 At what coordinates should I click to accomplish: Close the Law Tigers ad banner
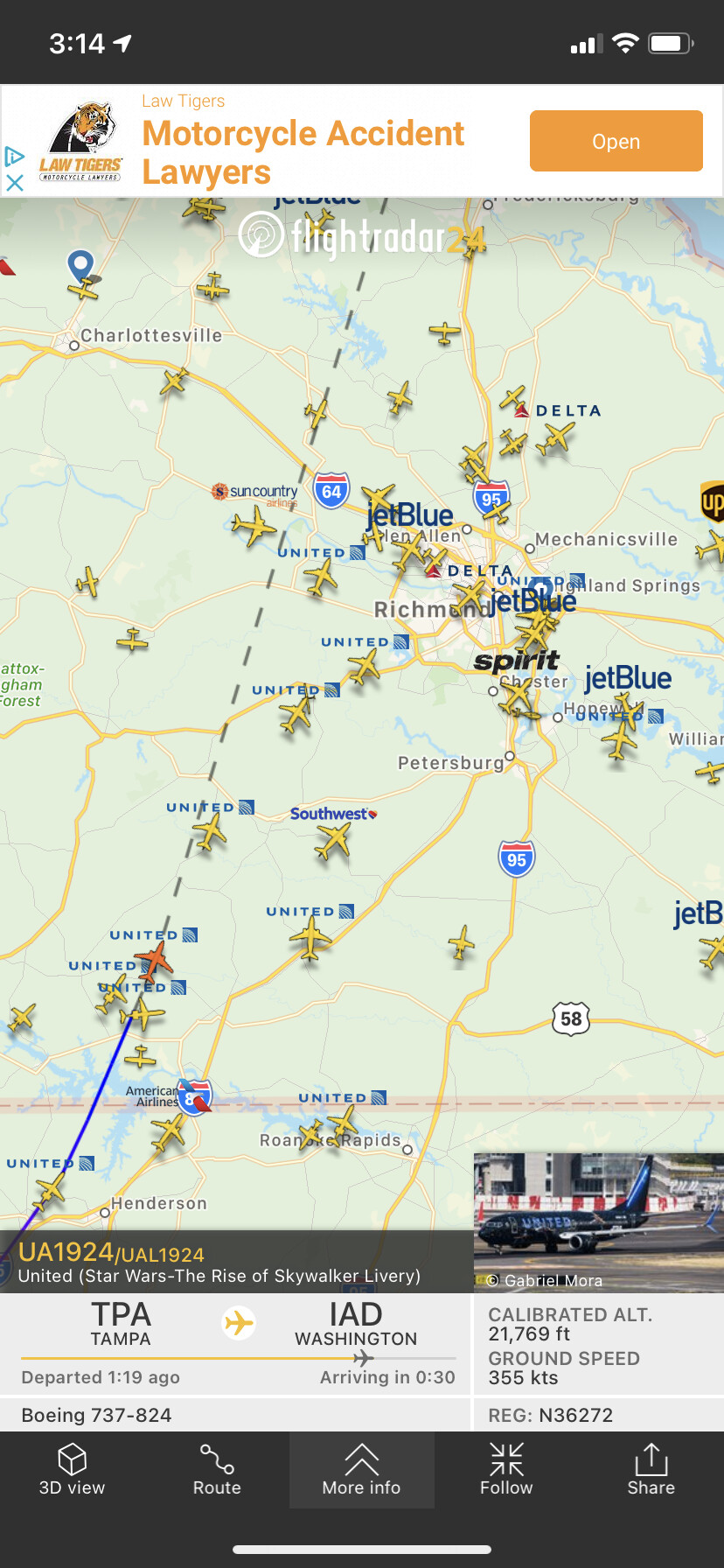[15, 183]
